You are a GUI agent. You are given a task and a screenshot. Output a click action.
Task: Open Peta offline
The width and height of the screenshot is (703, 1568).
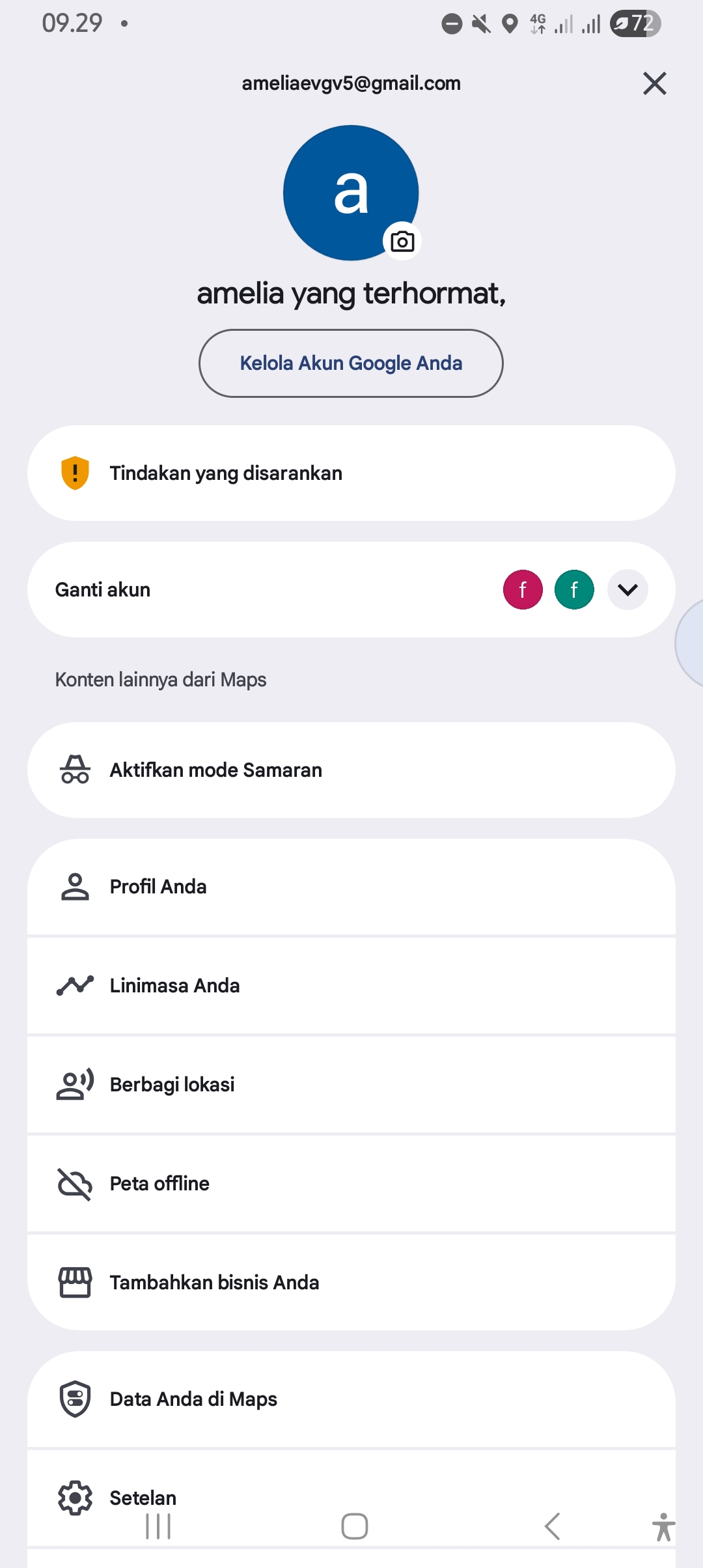(x=351, y=1184)
